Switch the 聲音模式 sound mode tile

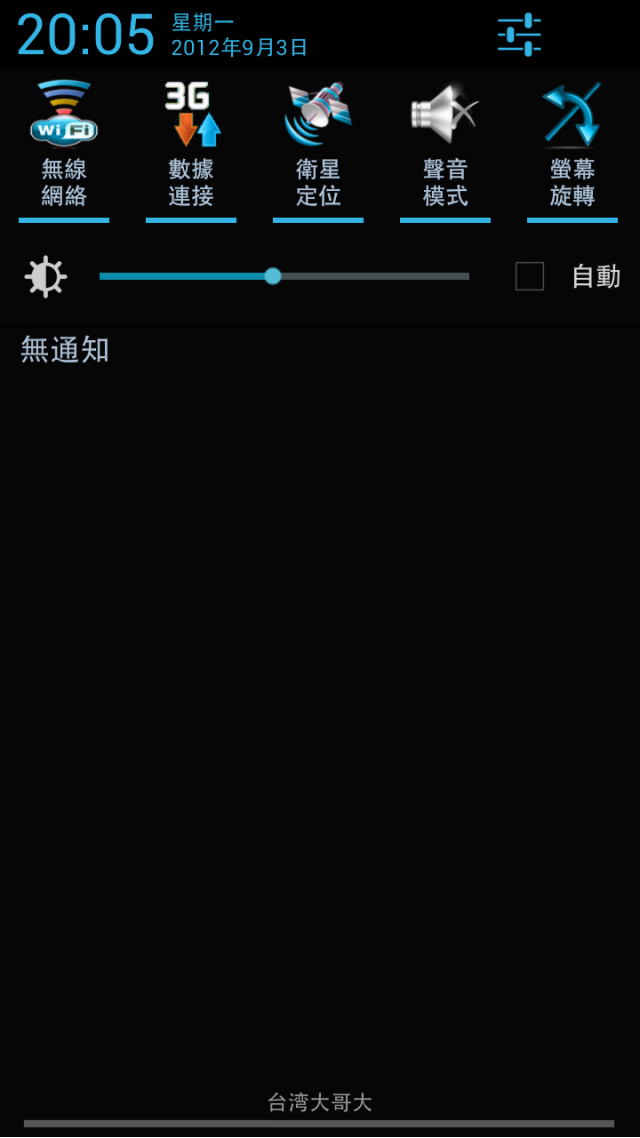445,145
